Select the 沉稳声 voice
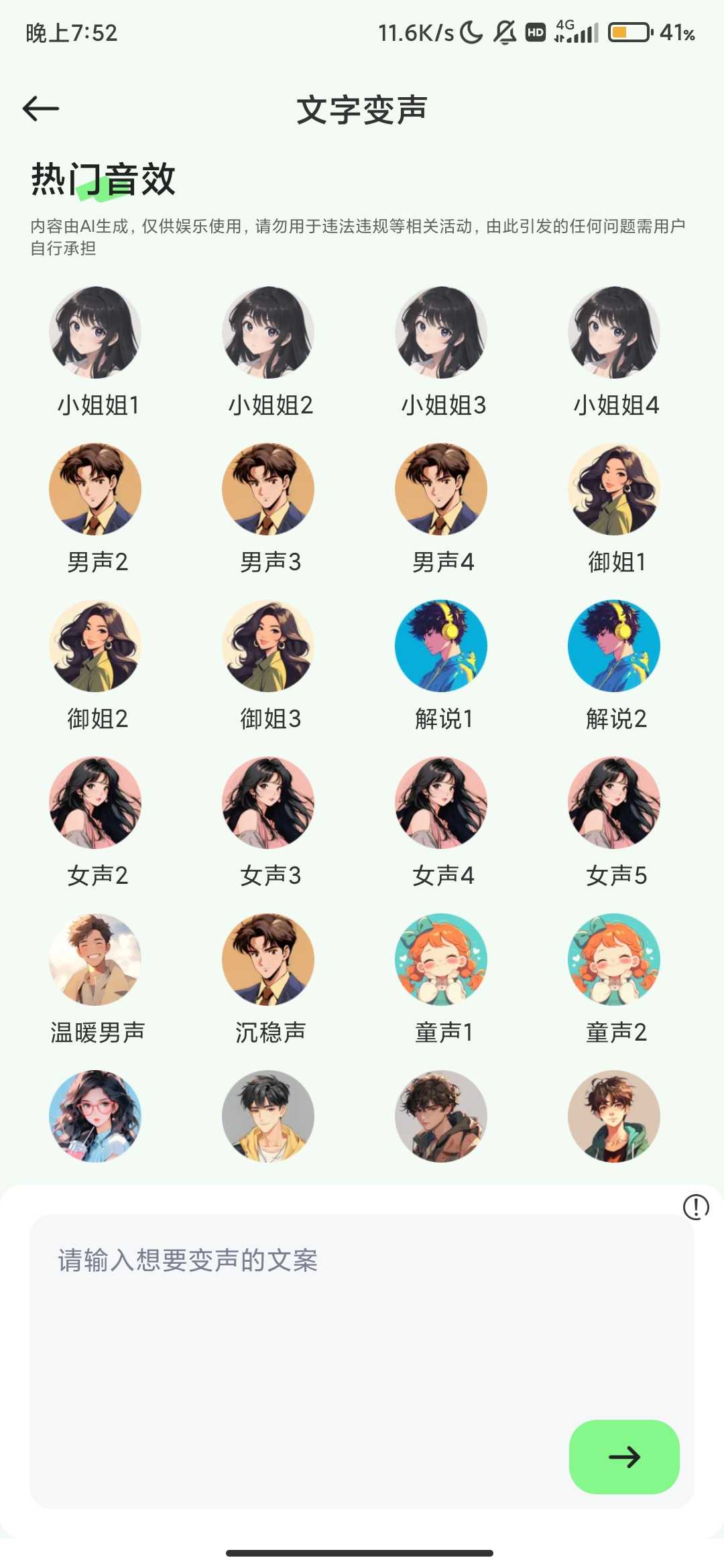Screen dimensions: 724x1568 click(x=268, y=960)
